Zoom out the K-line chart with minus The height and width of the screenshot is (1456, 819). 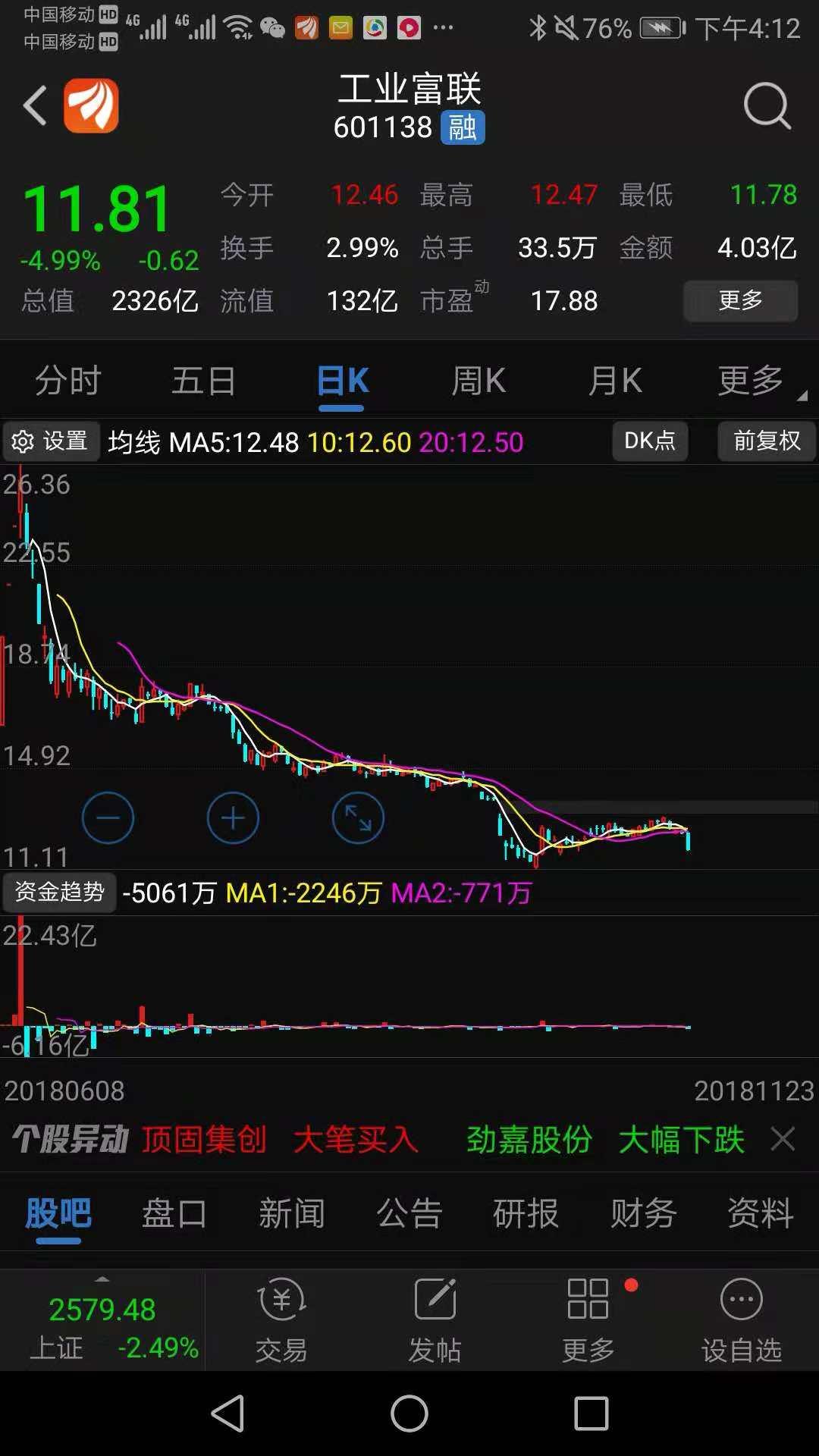108,817
